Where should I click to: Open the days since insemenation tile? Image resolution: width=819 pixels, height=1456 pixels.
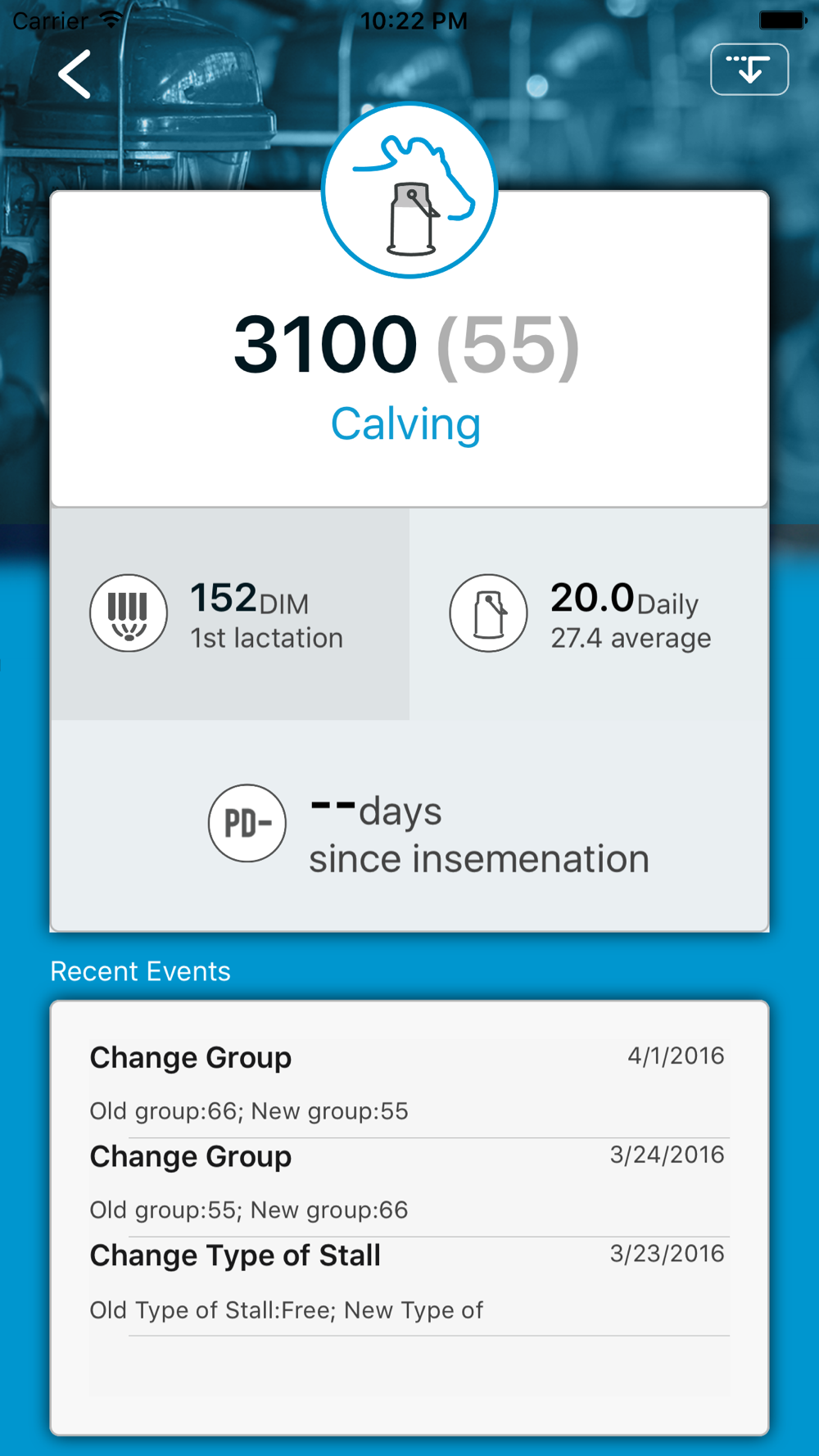pyautogui.click(x=409, y=825)
